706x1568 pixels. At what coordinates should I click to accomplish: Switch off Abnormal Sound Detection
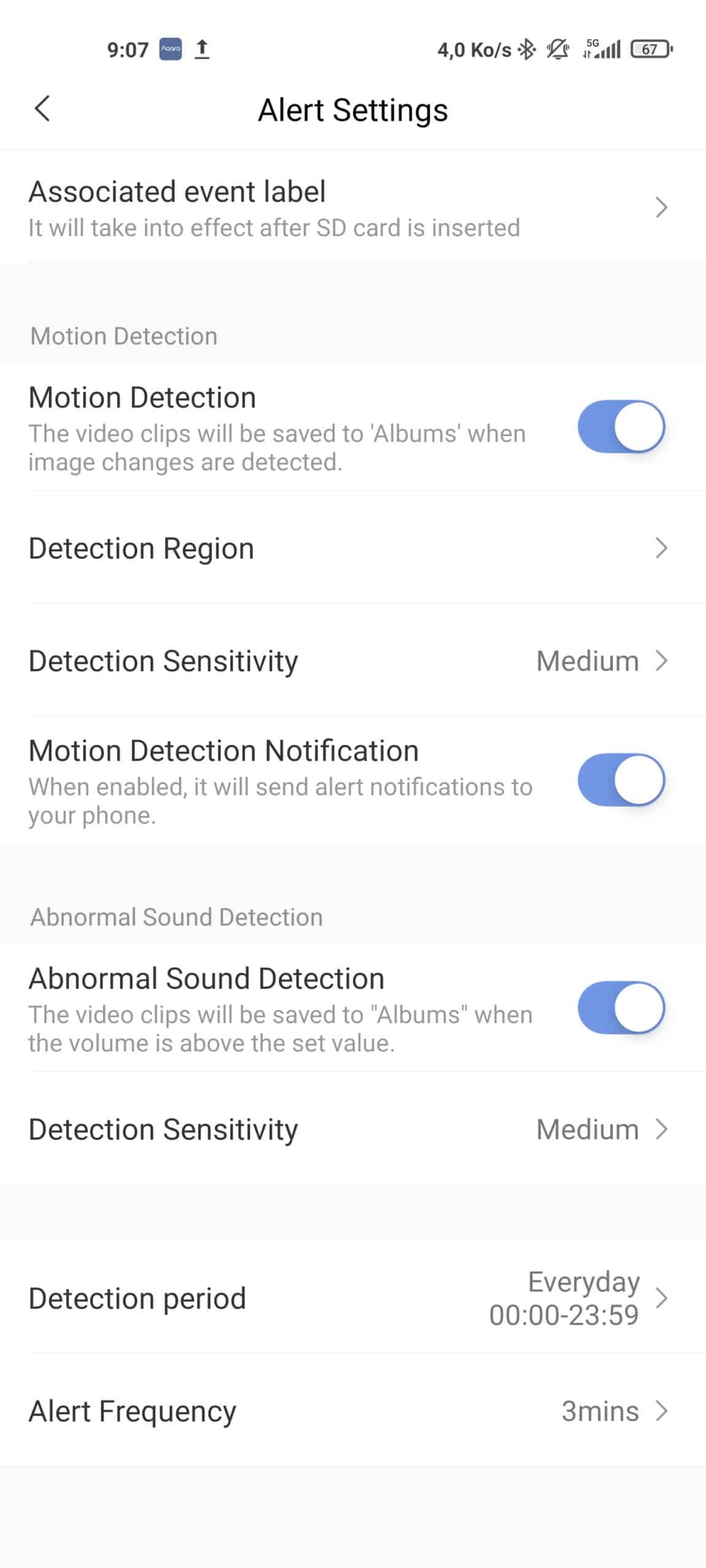(x=621, y=1008)
